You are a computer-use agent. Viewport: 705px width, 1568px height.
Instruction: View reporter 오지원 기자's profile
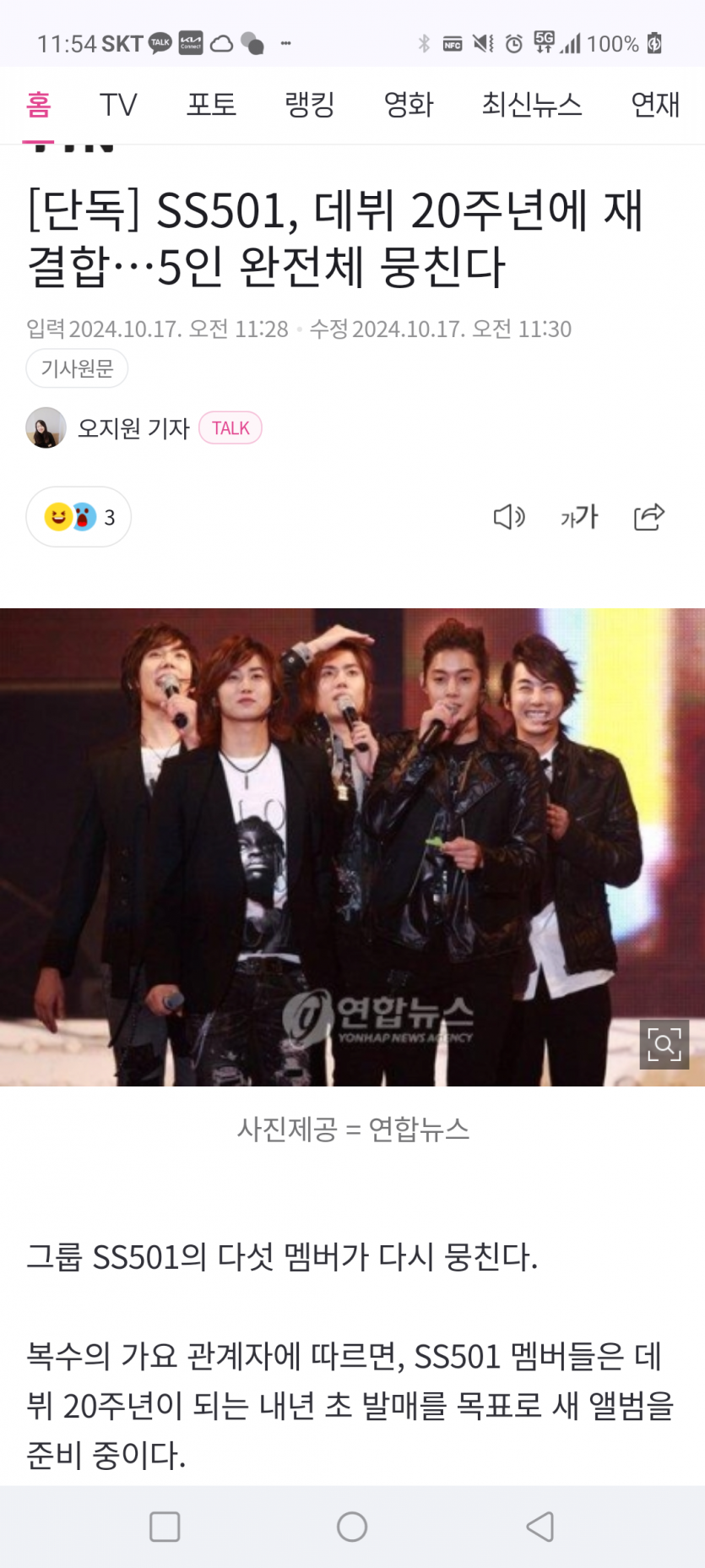133,428
